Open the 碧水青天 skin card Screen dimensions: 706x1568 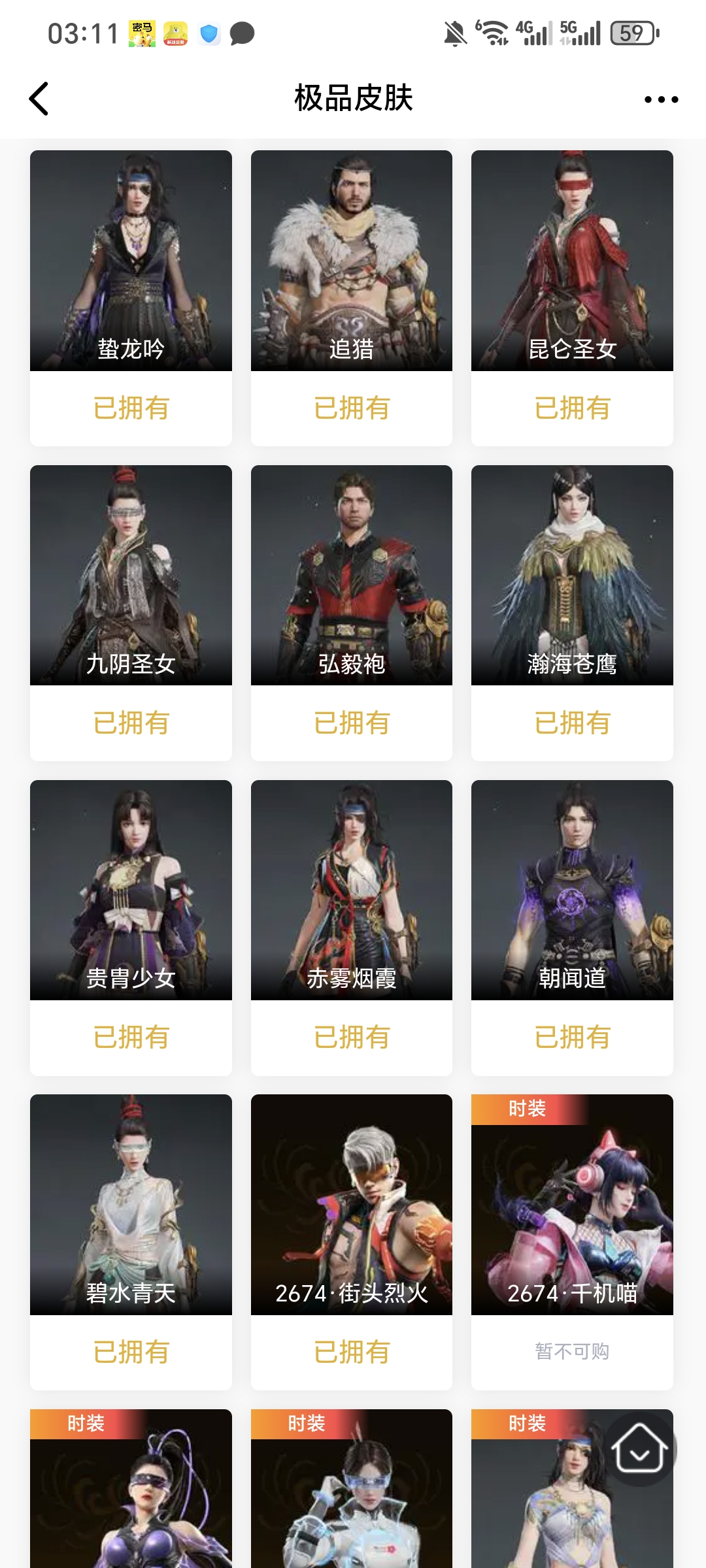coord(131,1205)
